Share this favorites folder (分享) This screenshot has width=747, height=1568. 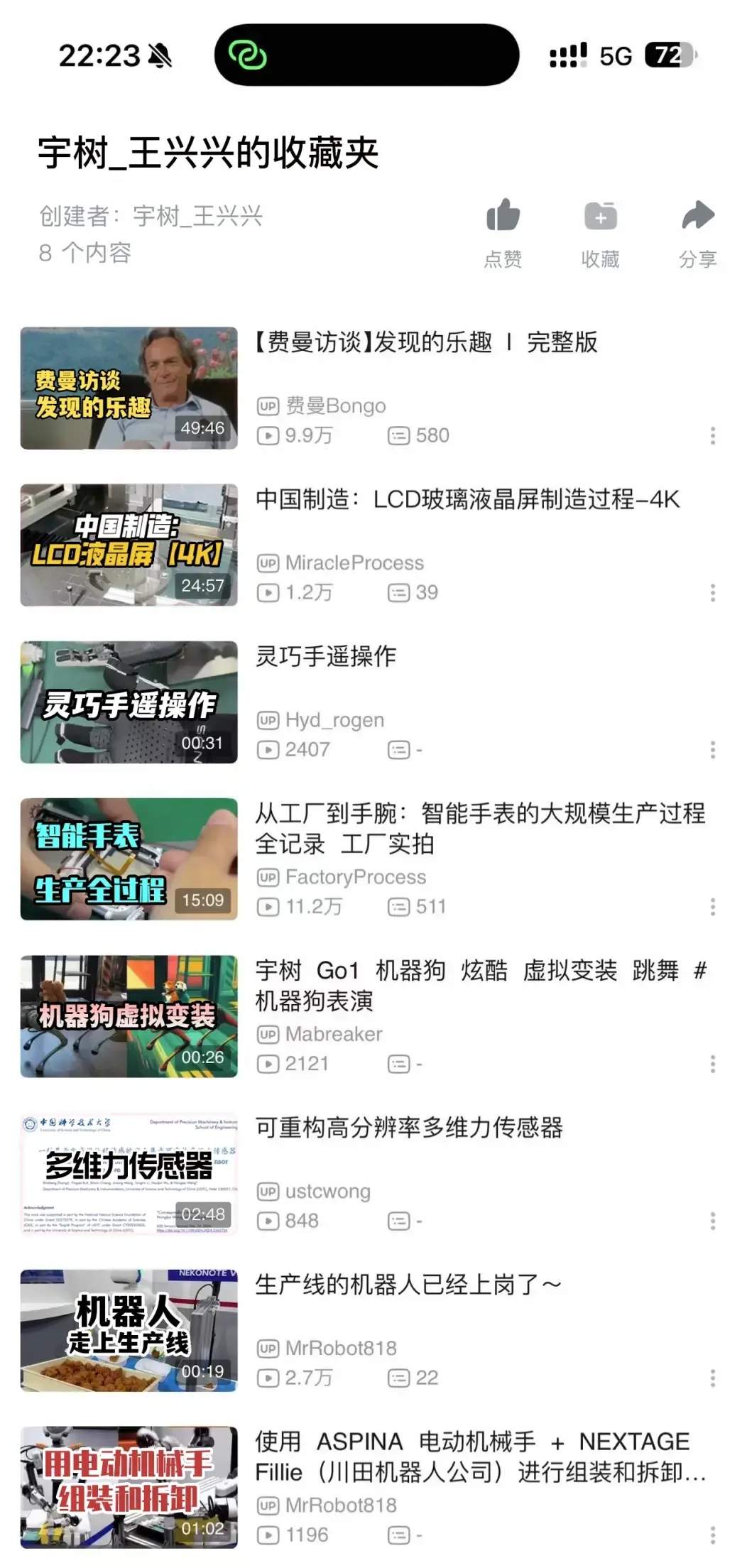point(697,232)
